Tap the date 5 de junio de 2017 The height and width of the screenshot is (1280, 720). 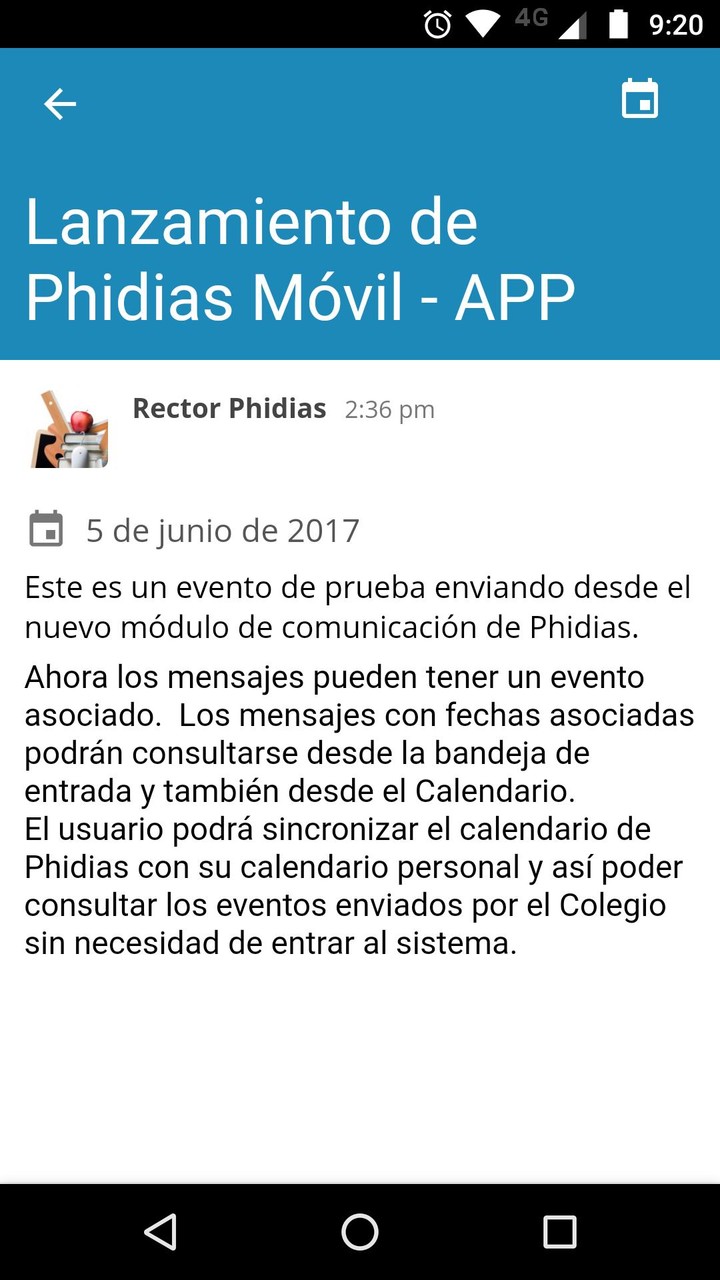pyautogui.click(x=223, y=530)
